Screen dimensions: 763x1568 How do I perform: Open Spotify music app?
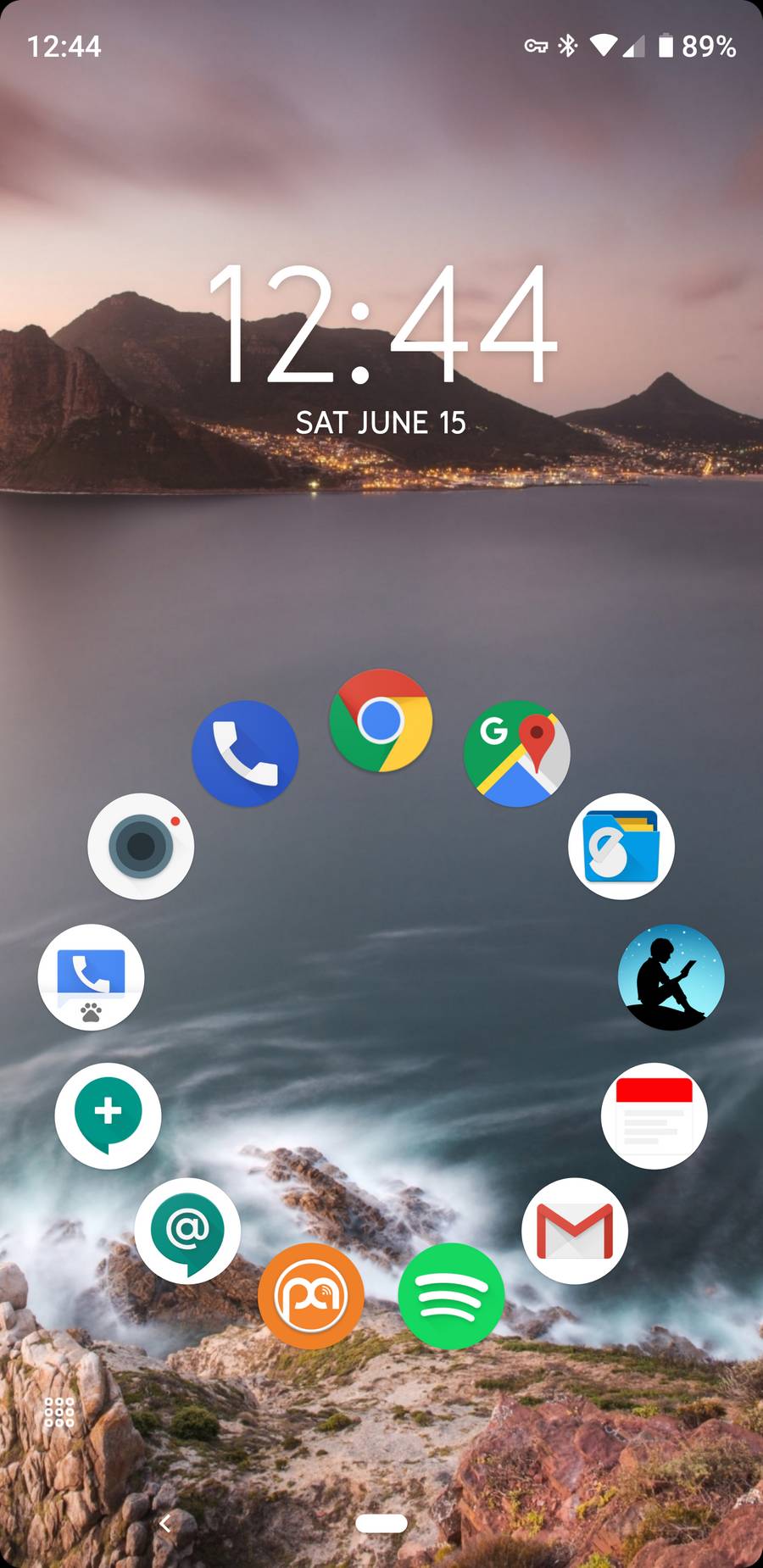(x=451, y=1295)
